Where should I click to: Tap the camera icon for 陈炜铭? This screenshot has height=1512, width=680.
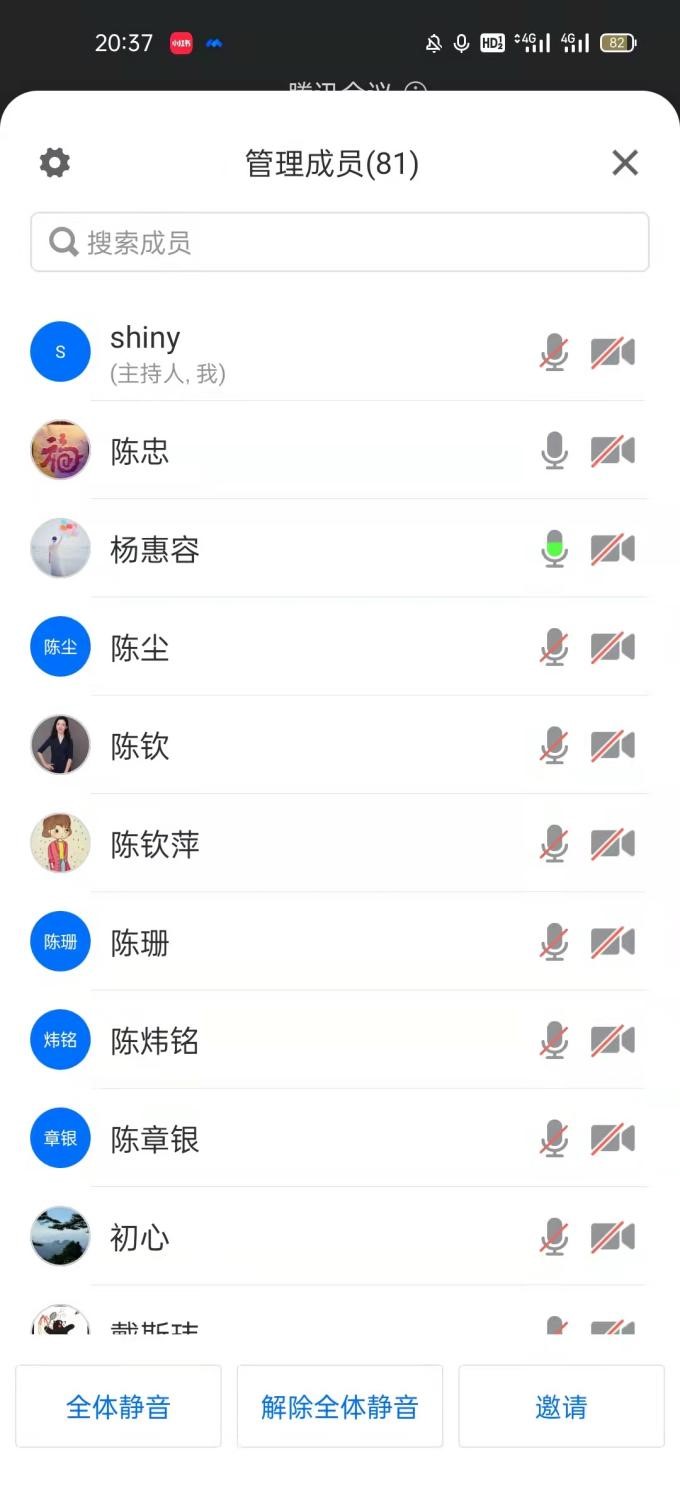(x=612, y=1040)
